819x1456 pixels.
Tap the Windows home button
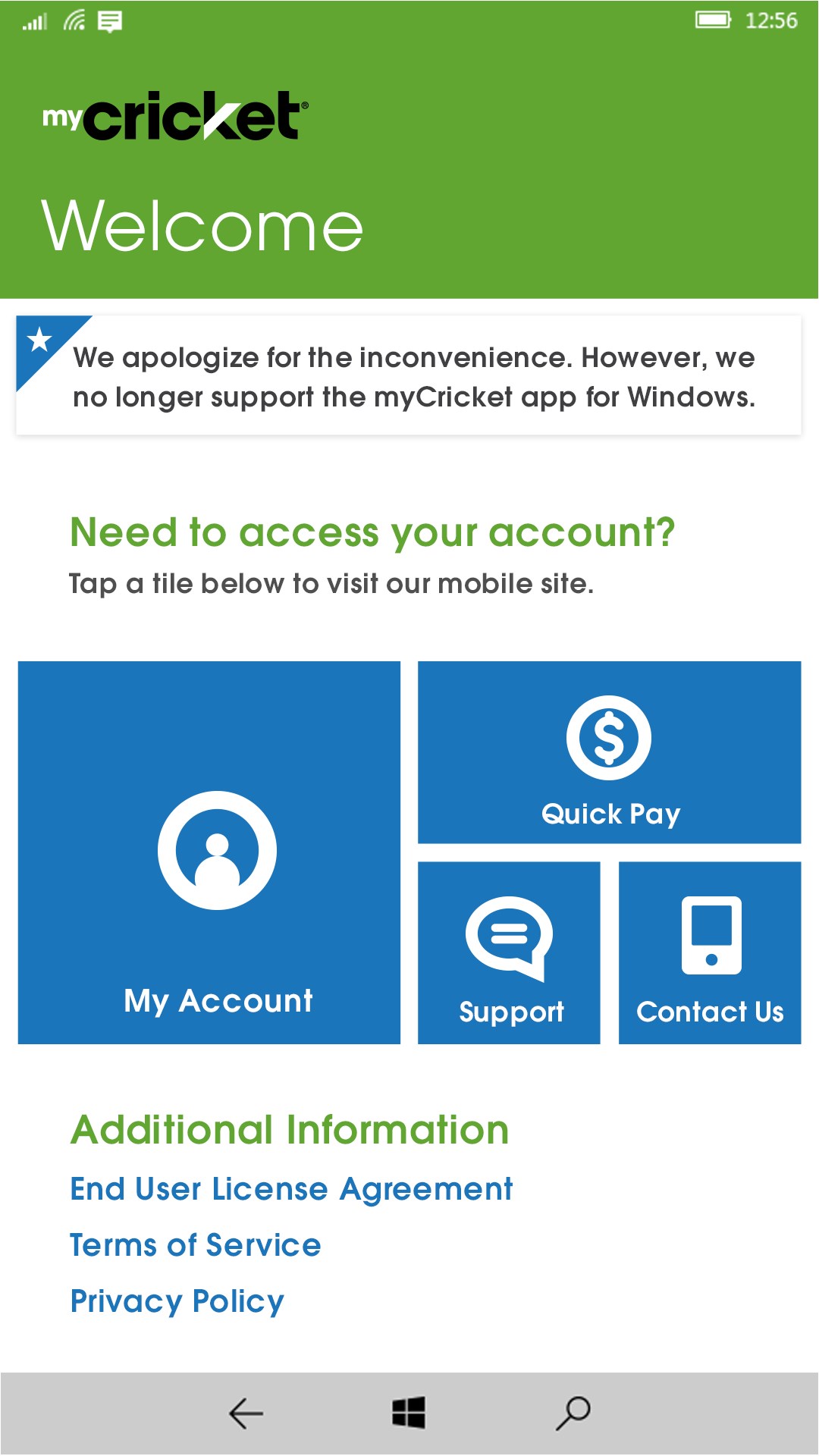(x=409, y=1414)
